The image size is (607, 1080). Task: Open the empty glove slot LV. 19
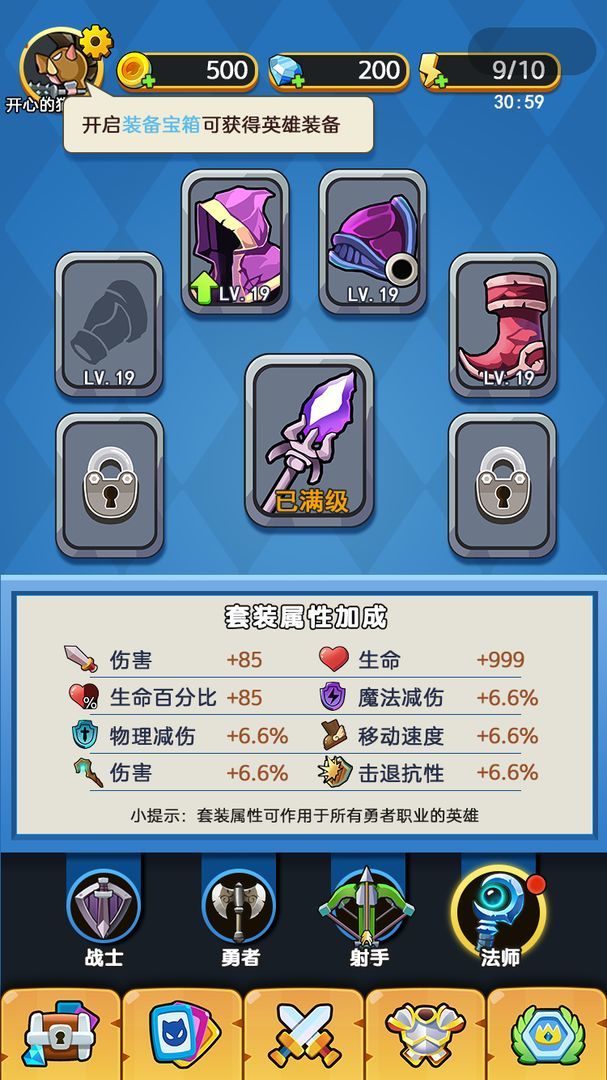click(x=108, y=325)
